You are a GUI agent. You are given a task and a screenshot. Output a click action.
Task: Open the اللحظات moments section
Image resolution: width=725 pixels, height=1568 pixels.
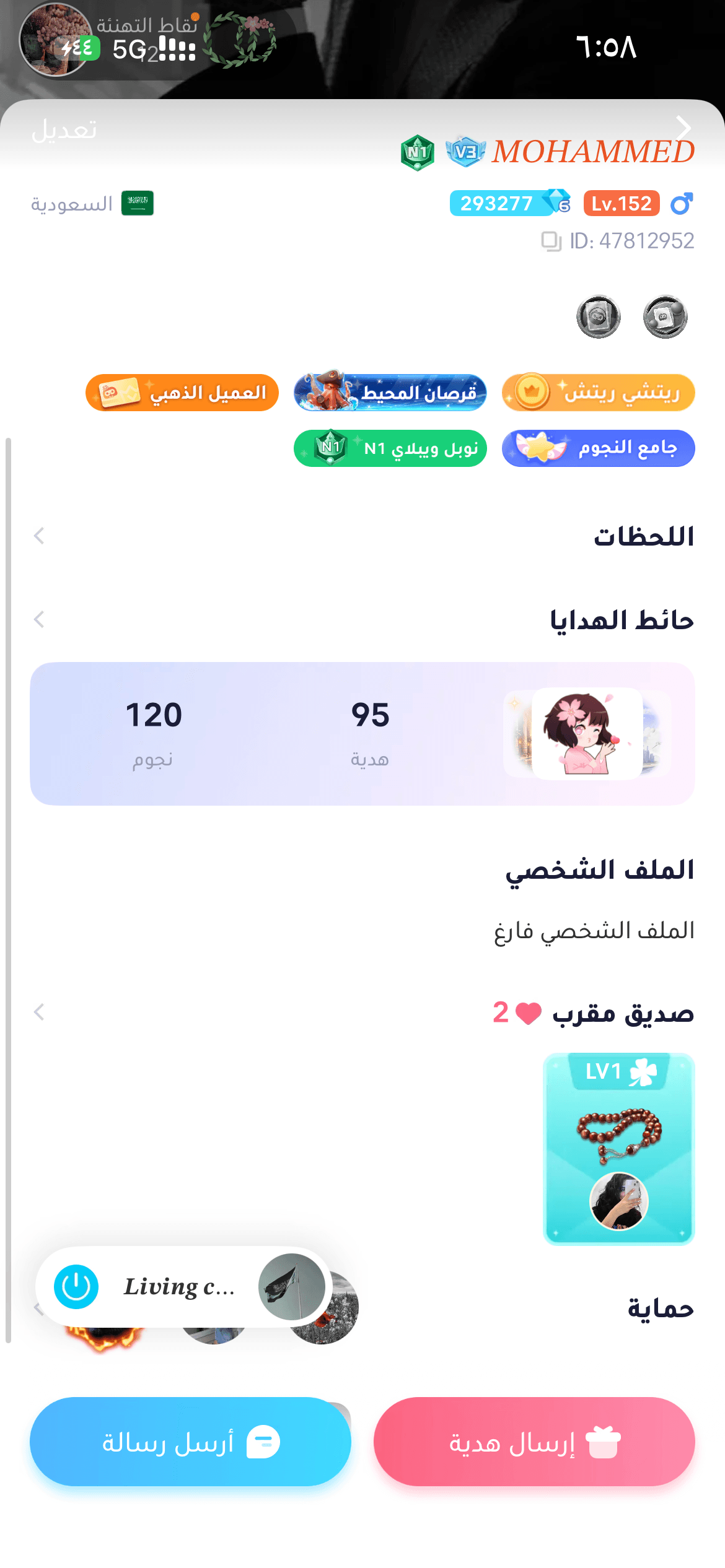coord(362,536)
